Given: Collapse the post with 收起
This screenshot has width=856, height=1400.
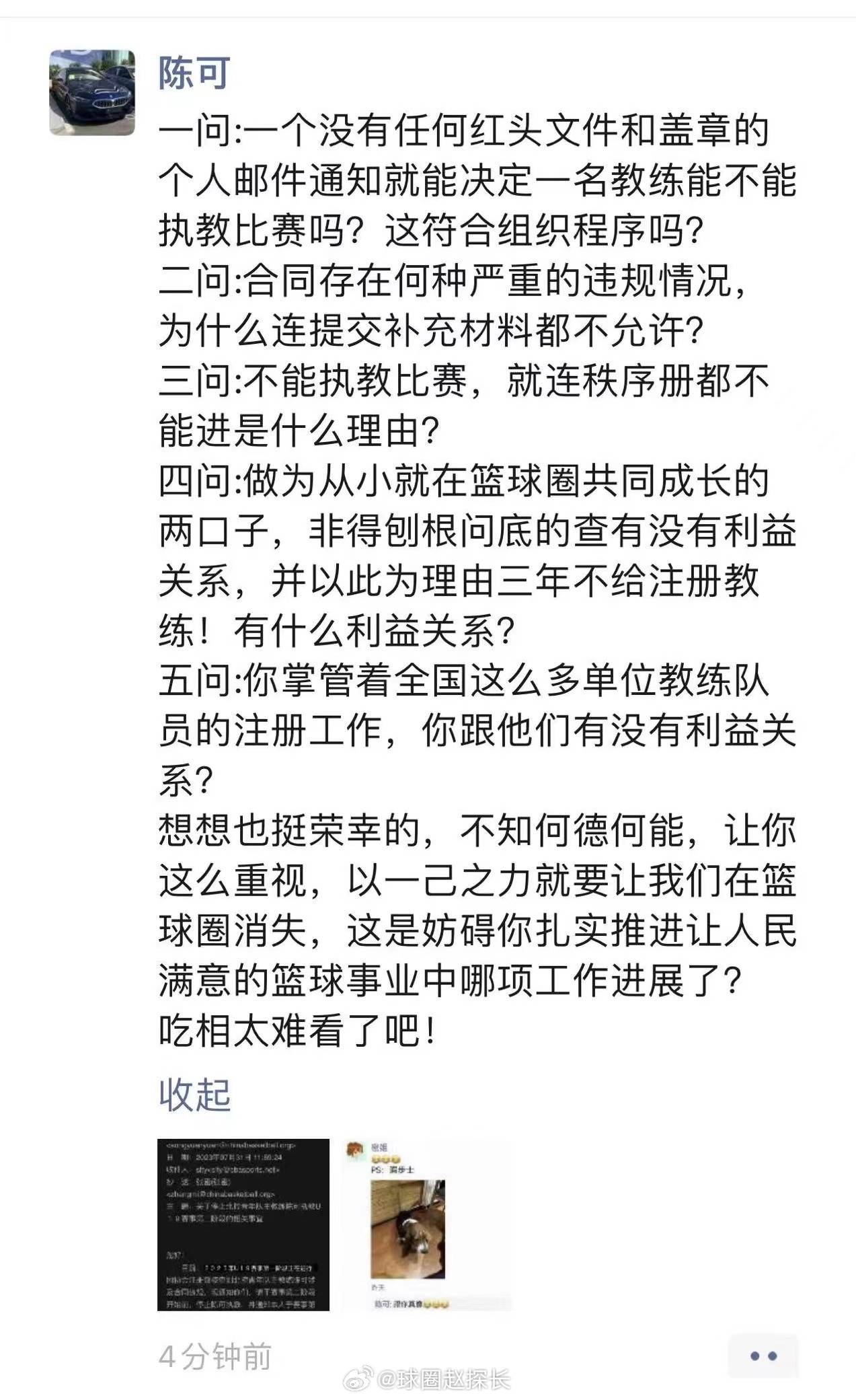Looking at the screenshot, I should click(195, 1094).
